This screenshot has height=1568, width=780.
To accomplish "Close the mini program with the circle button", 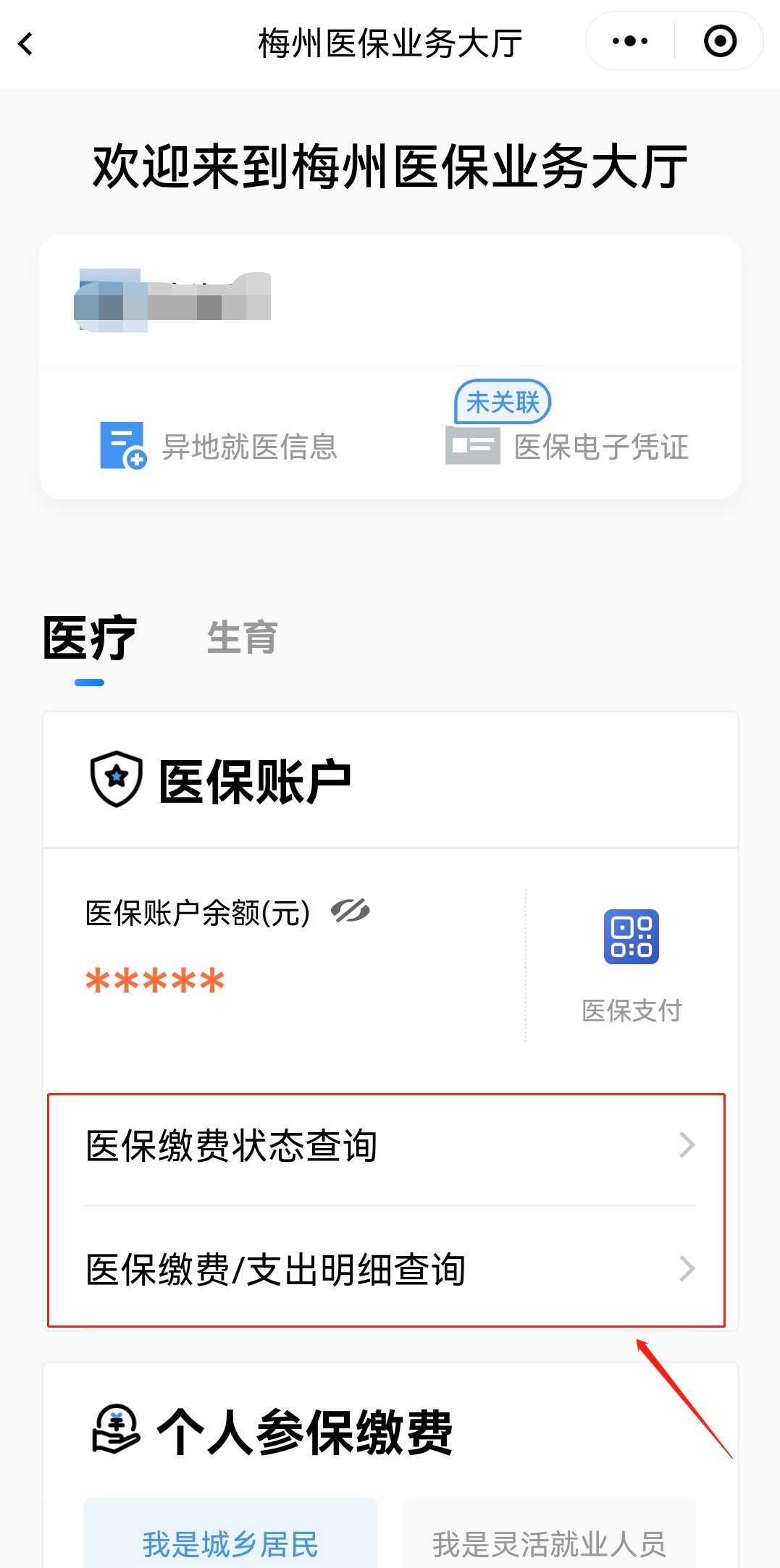I will click(720, 41).
